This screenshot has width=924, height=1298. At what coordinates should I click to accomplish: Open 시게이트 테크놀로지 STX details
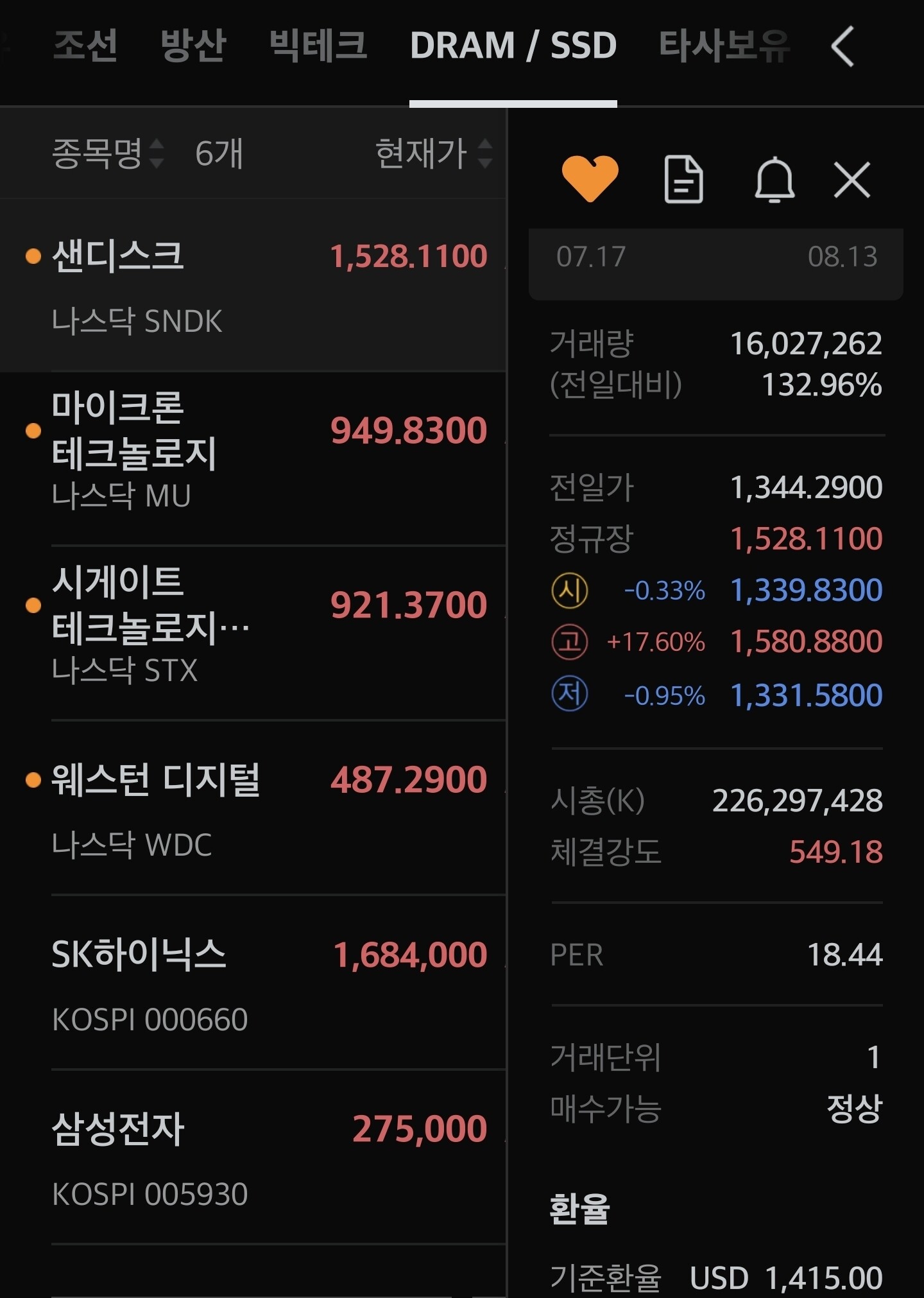(253, 633)
